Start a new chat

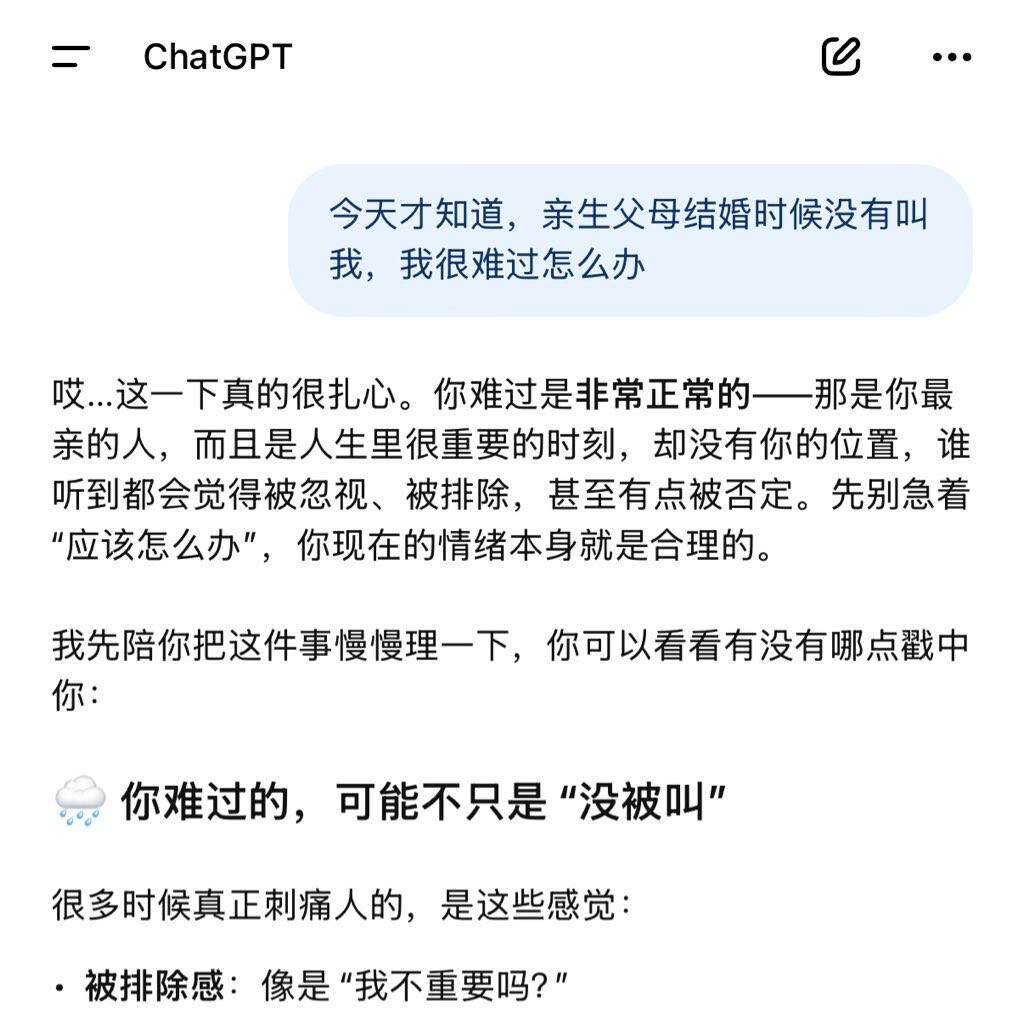tap(841, 57)
